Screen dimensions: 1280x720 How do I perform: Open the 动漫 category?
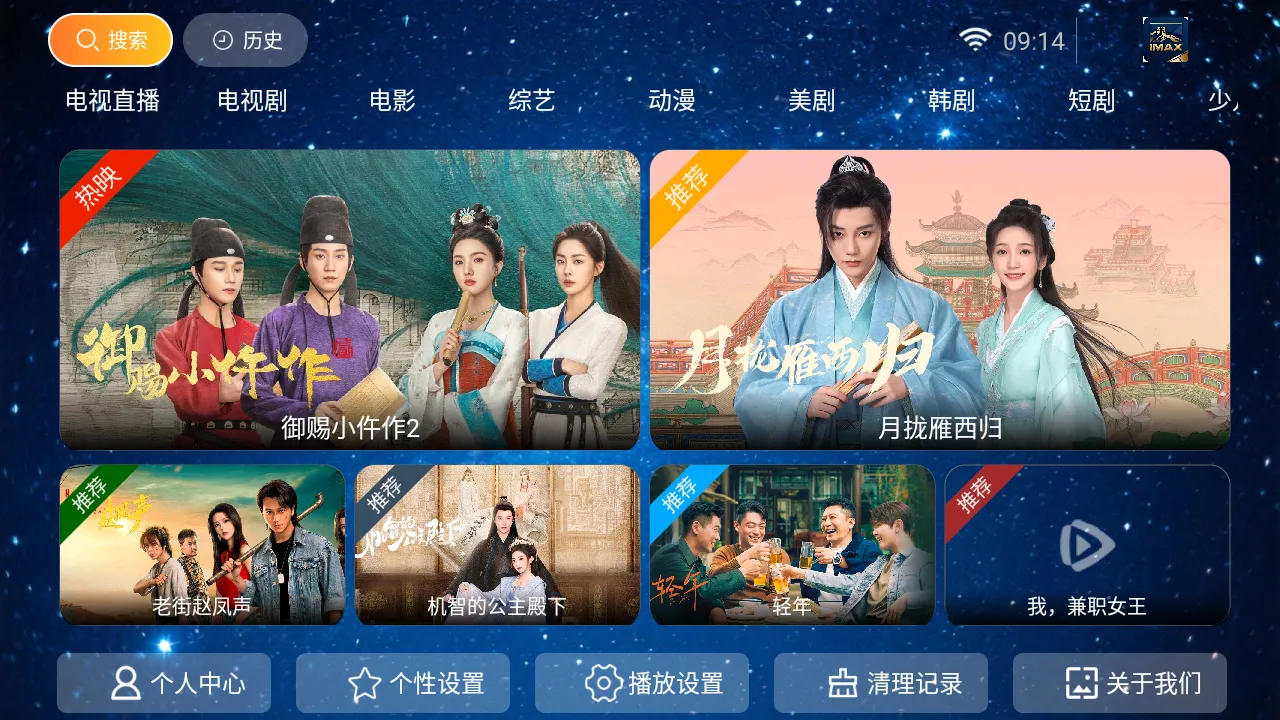[x=672, y=101]
